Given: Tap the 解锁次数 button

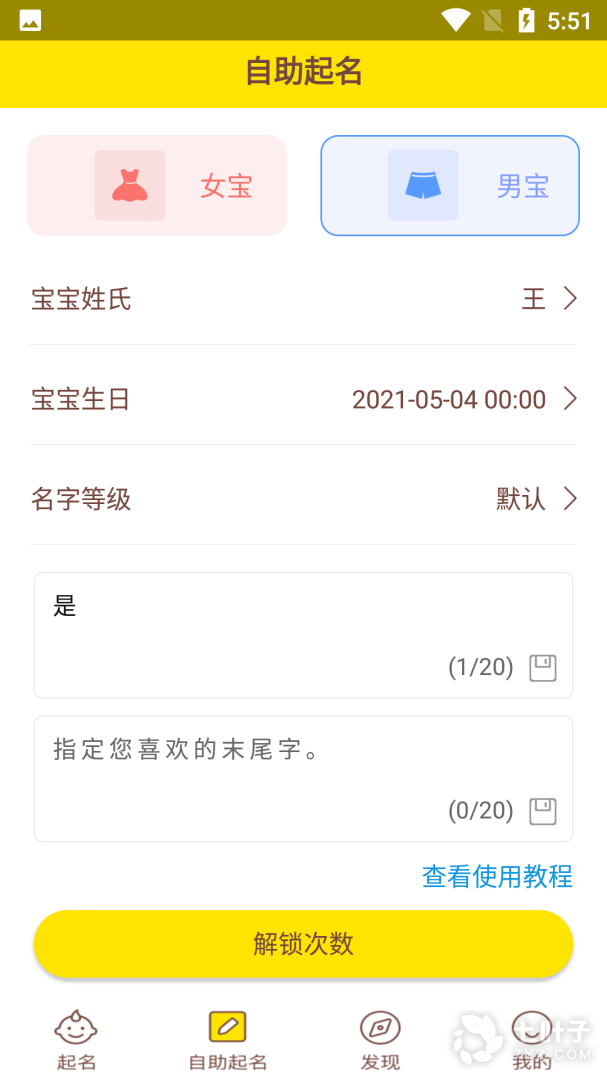Looking at the screenshot, I should [x=303, y=944].
